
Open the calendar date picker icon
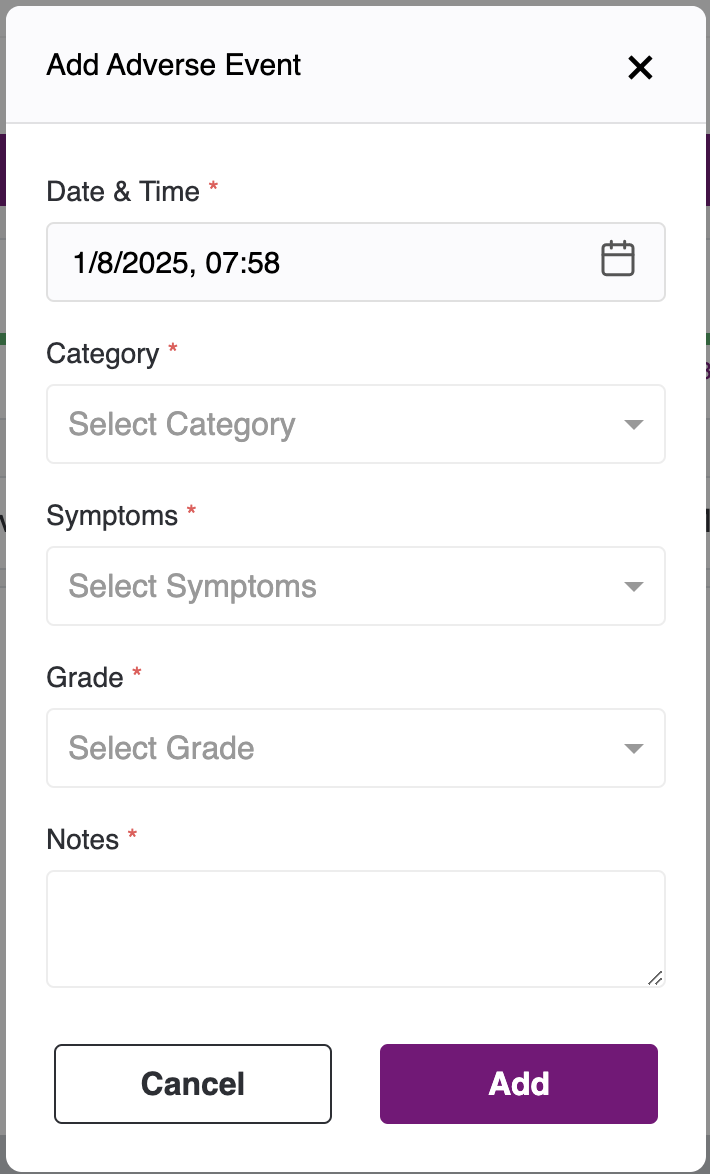click(617, 259)
